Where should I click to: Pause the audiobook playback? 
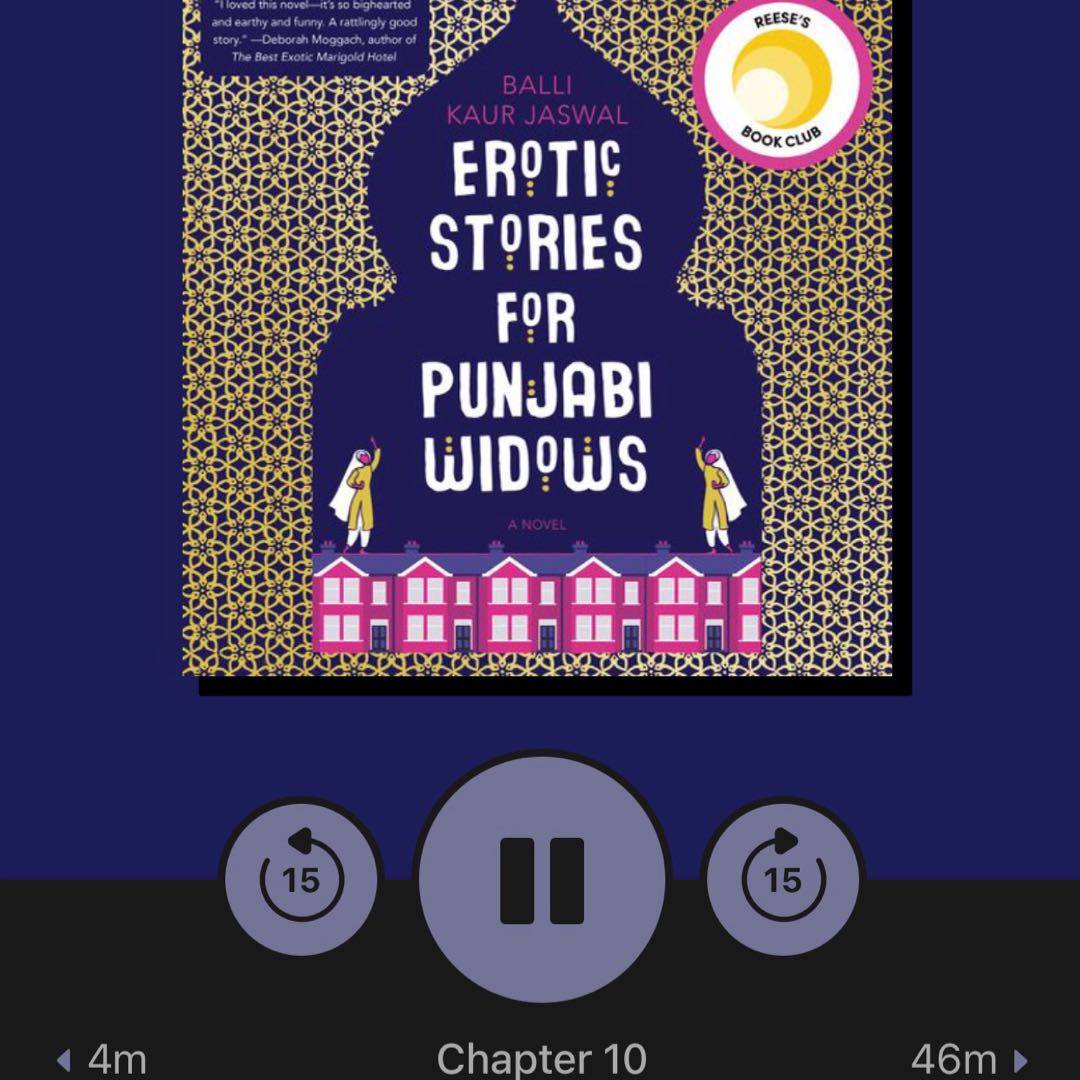pyautogui.click(x=541, y=880)
